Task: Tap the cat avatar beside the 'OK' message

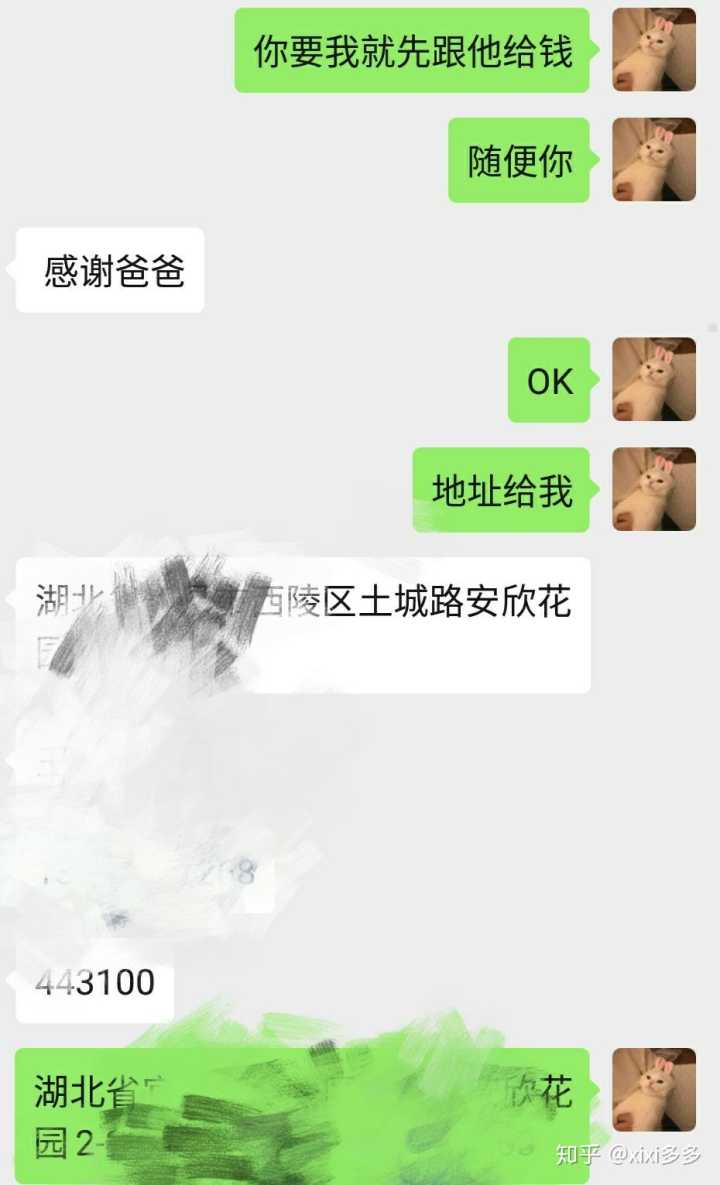Action: click(654, 379)
